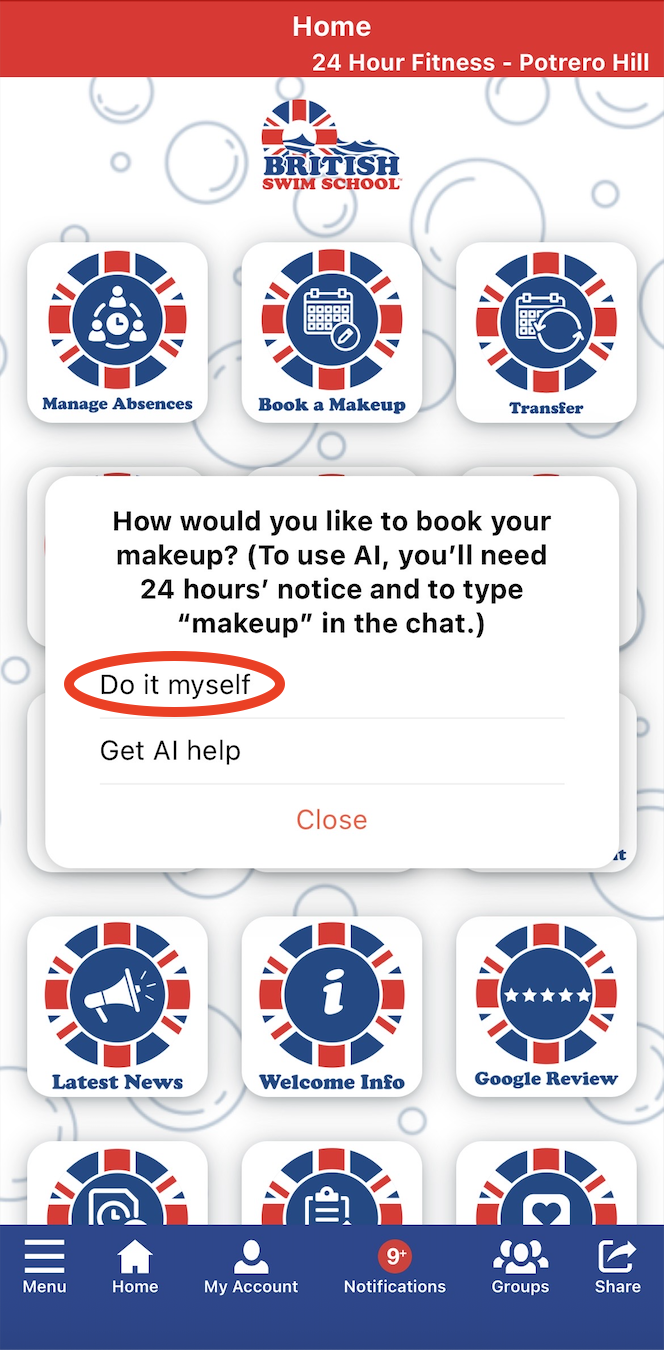Open the Transfer tile
The width and height of the screenshot is (664, 1350).
[x=546, y=333]
